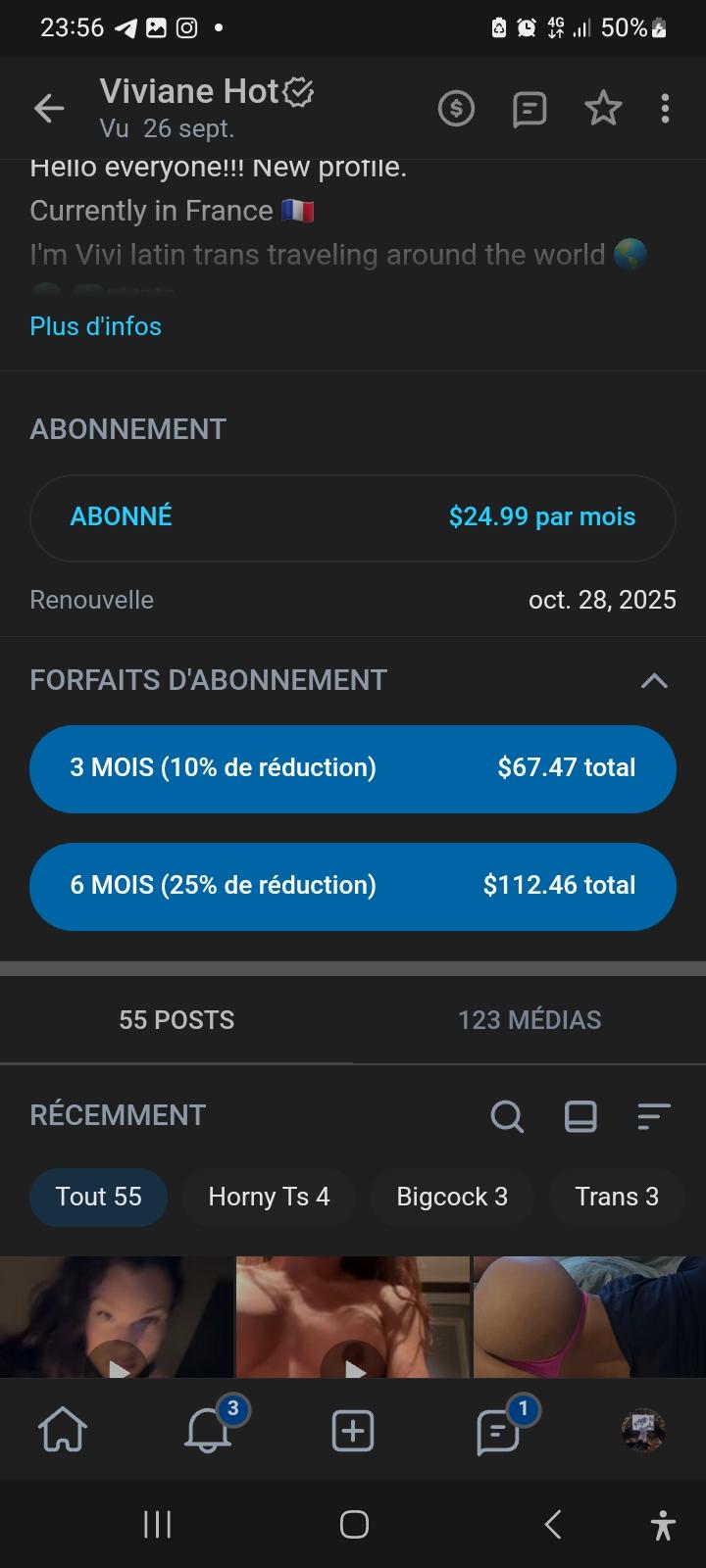This screenshot has width=706, height=1568.
Task: Switch to the 55 POSTS tab
Action: 176,1020
